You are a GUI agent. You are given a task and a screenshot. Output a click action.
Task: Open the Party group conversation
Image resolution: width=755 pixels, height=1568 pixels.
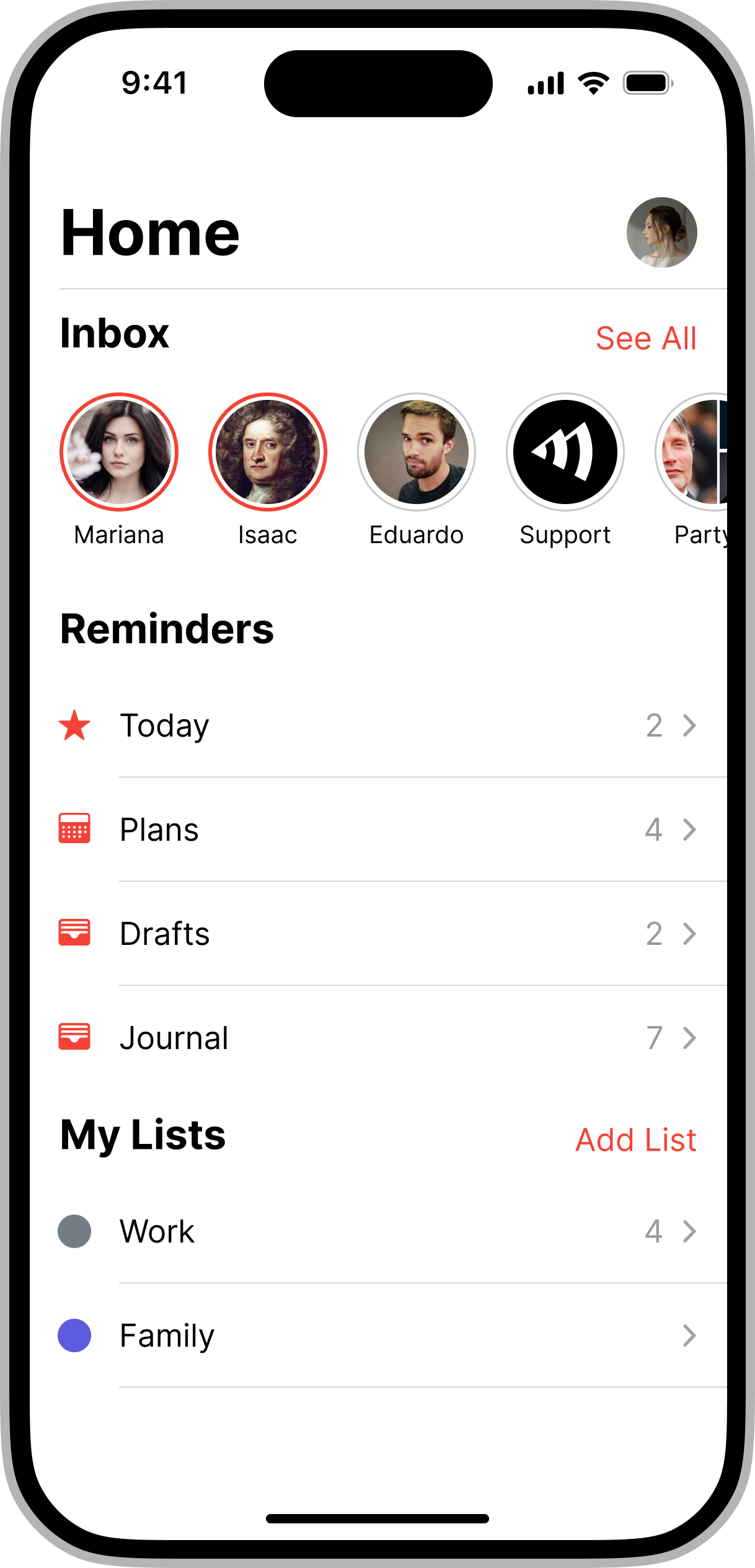coord(694,452)
